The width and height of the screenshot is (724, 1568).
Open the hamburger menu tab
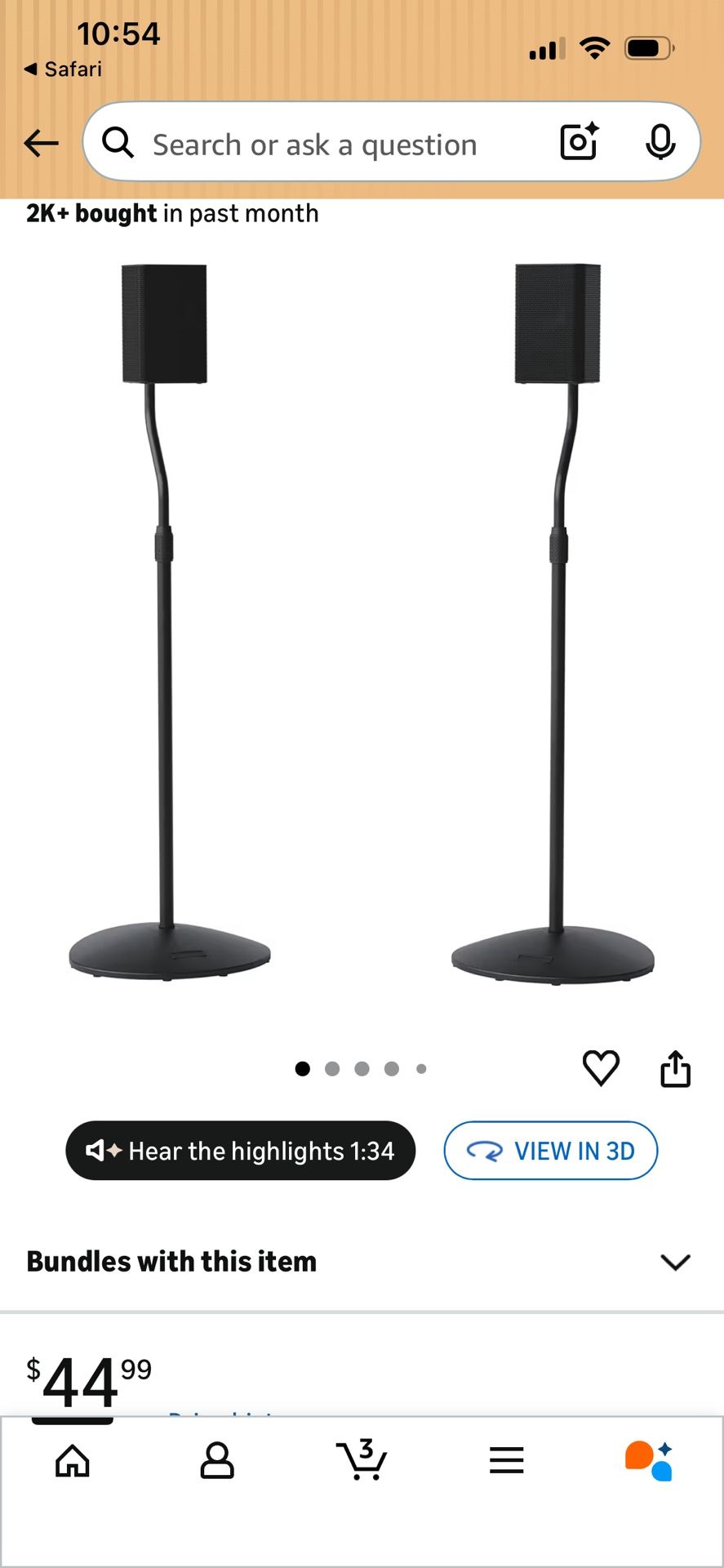coord(506,1460)
